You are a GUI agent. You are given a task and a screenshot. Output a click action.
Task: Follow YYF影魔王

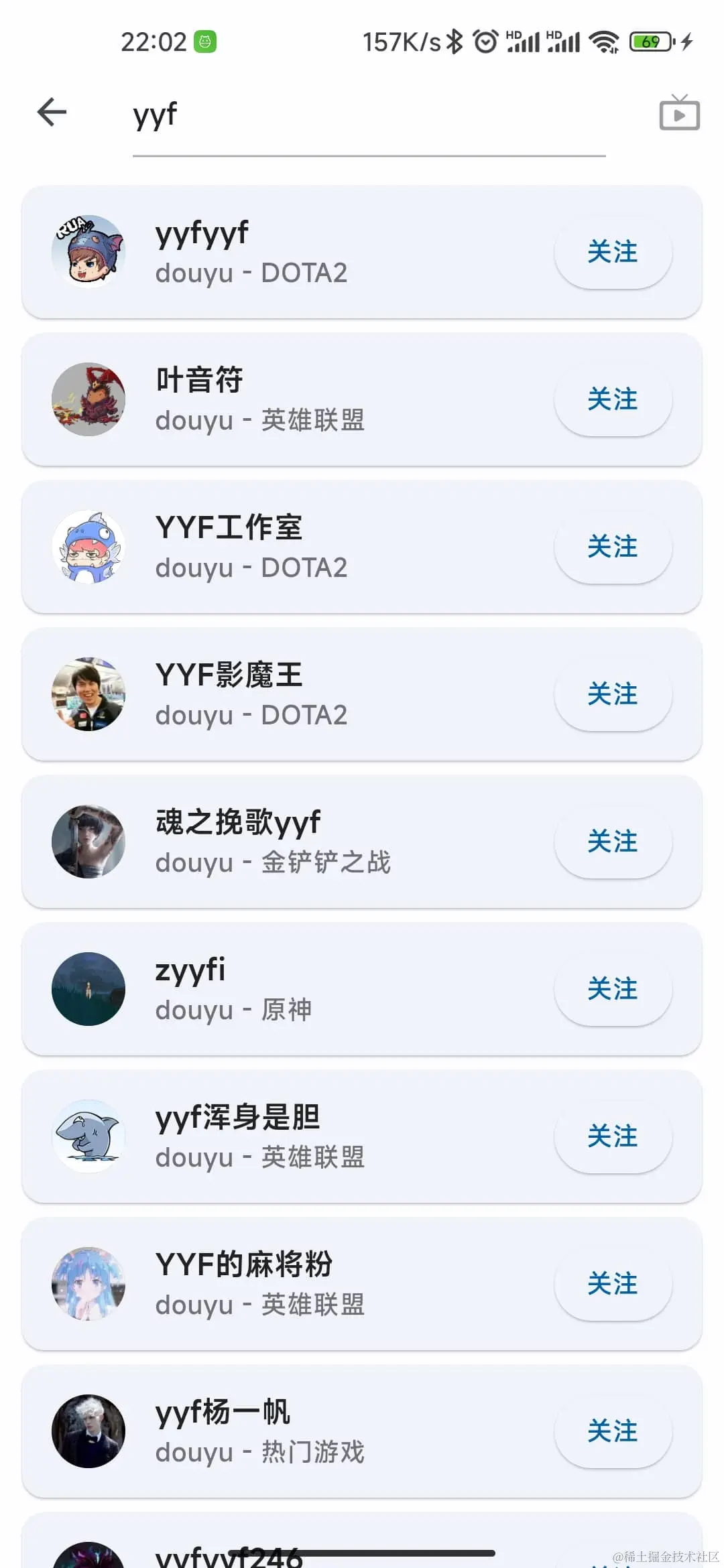click(x=613, y=695)
